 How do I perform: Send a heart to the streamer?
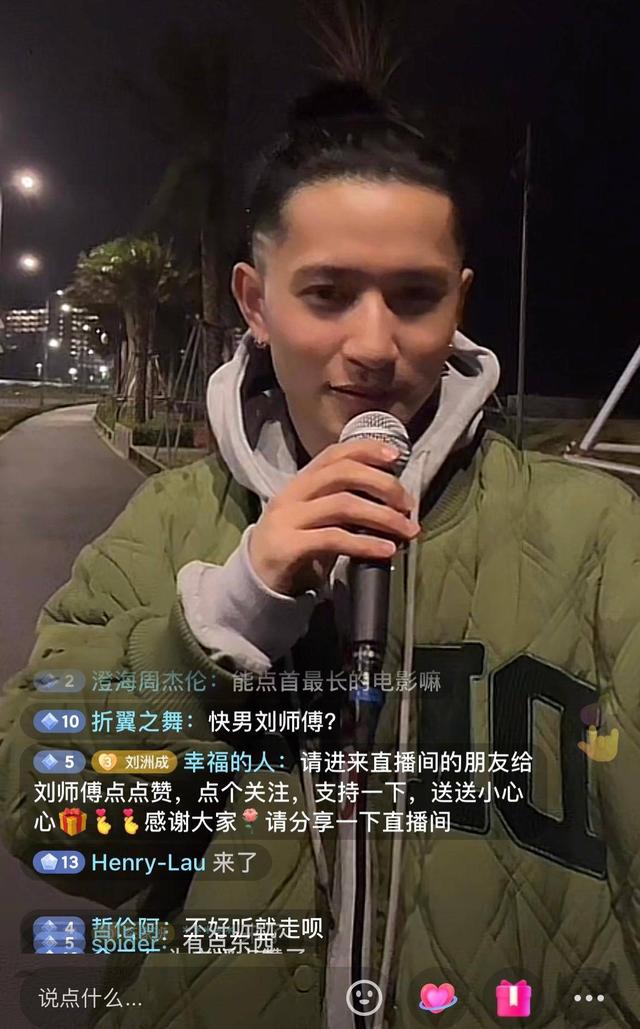click(x=437, y=996)
